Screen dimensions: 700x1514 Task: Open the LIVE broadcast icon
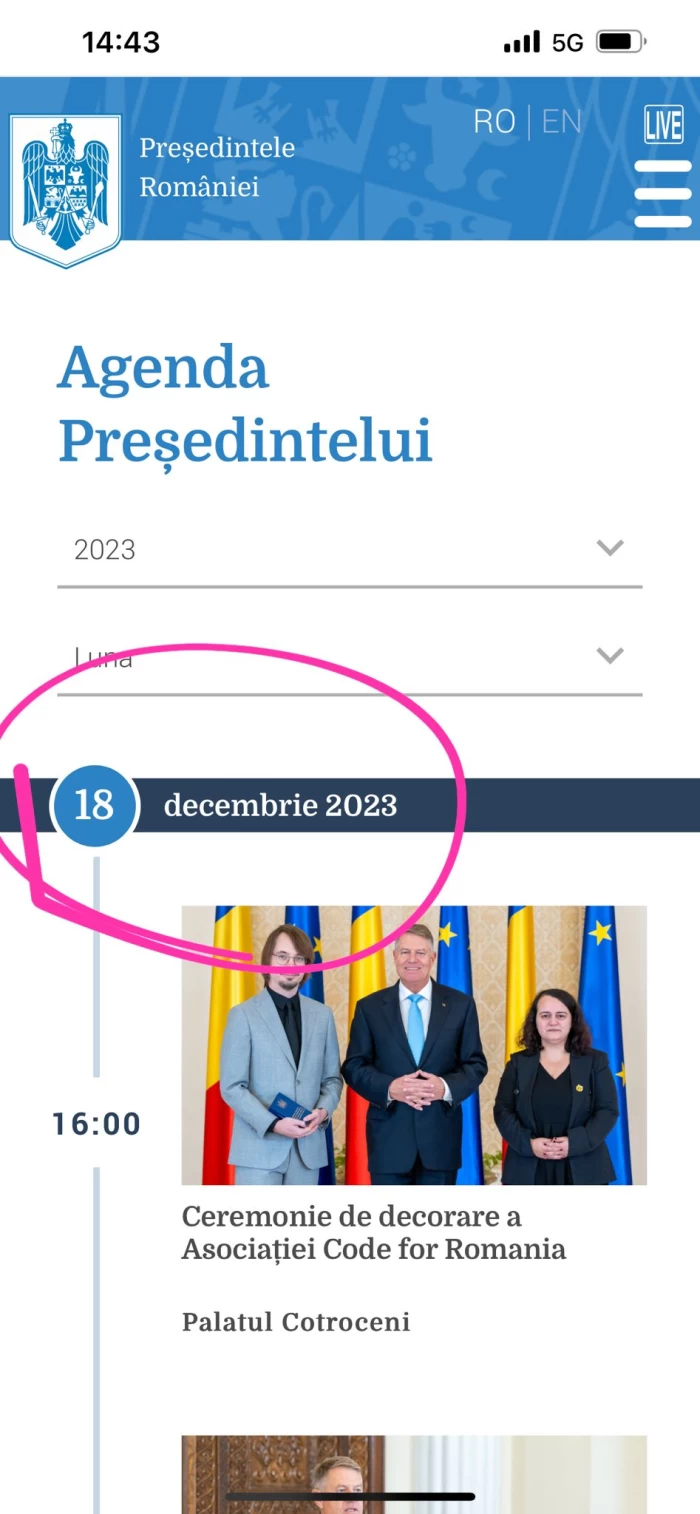(x=663, y=126)
